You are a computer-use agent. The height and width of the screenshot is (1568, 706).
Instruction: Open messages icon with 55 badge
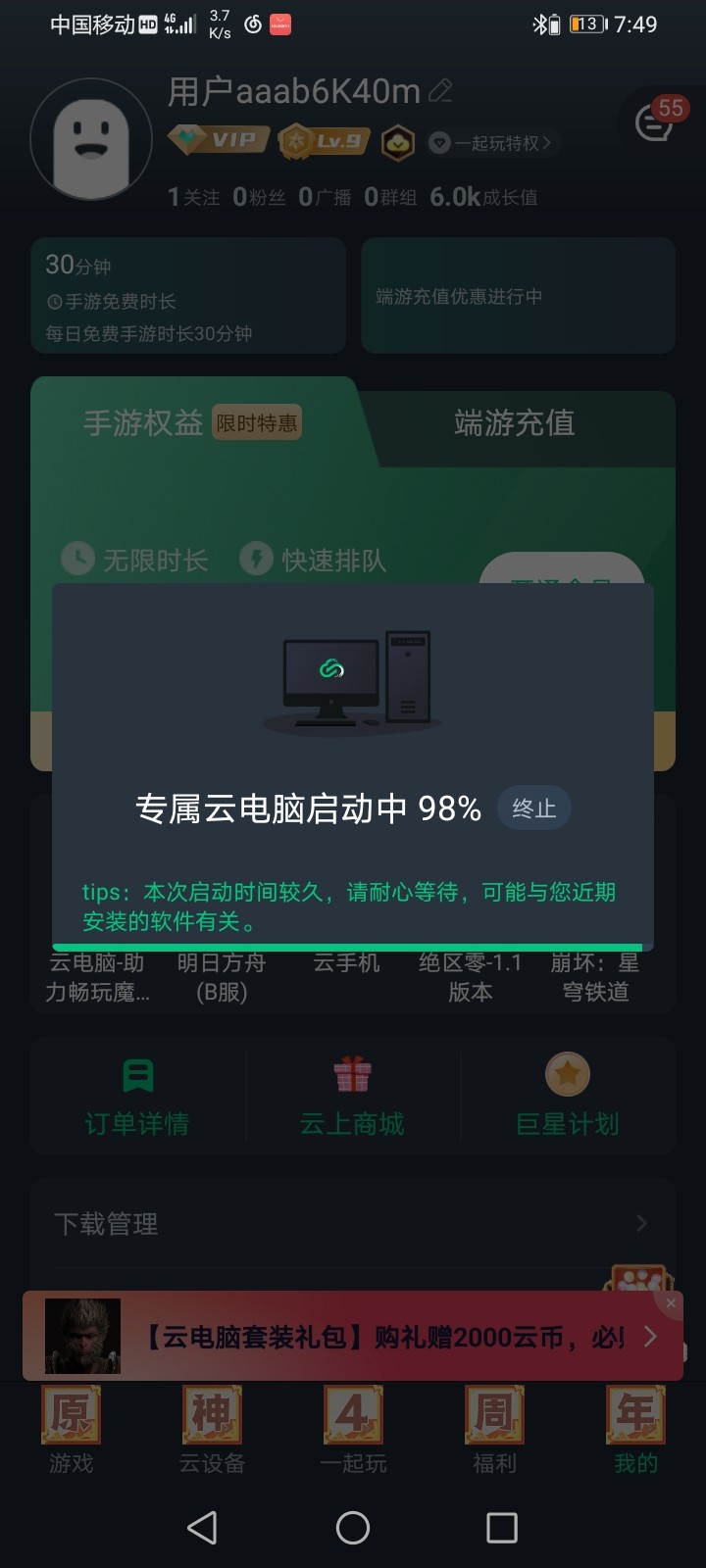655,123
